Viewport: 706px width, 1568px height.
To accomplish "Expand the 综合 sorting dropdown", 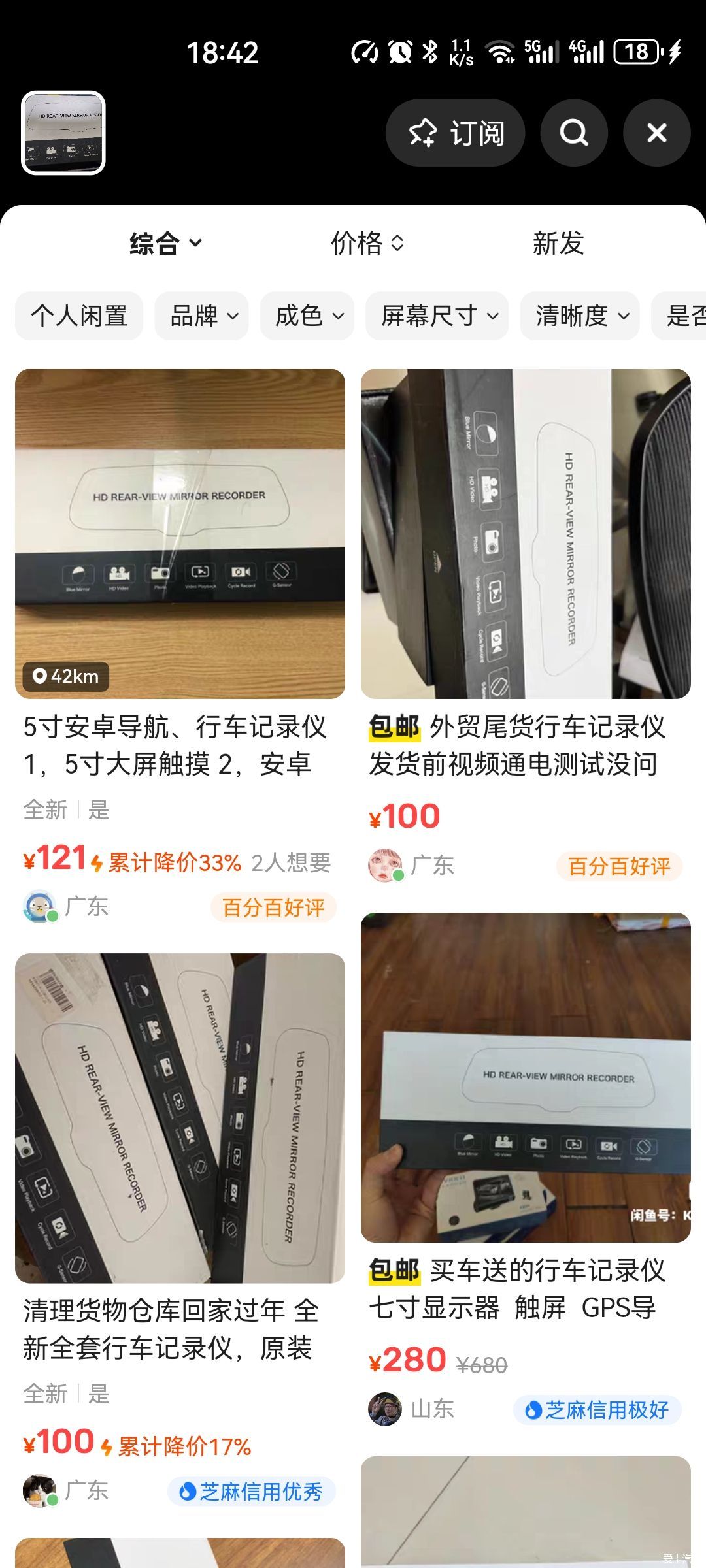I will click(165, 244).
